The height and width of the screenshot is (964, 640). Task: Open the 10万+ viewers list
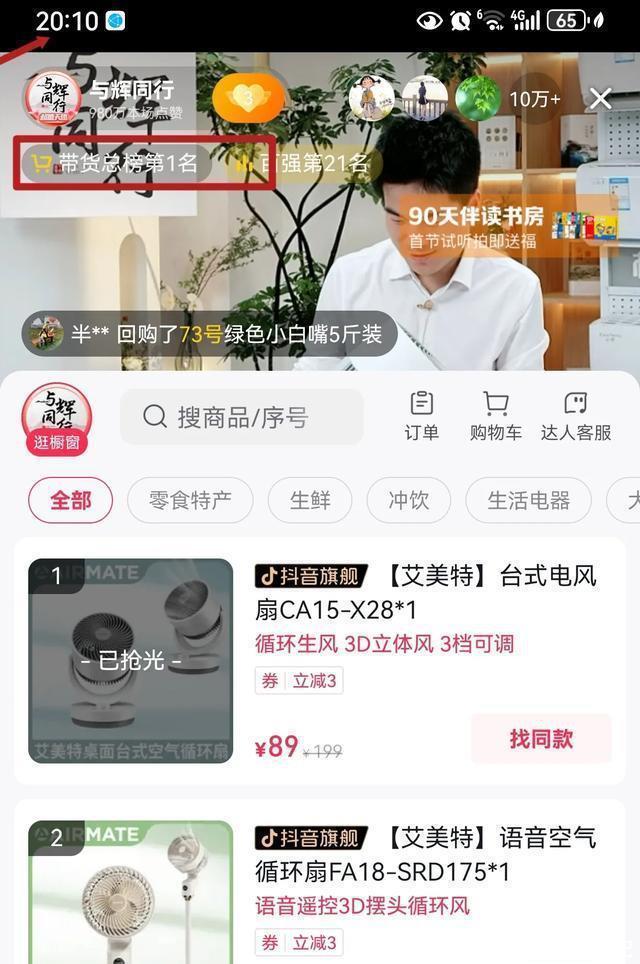[535, 99]
